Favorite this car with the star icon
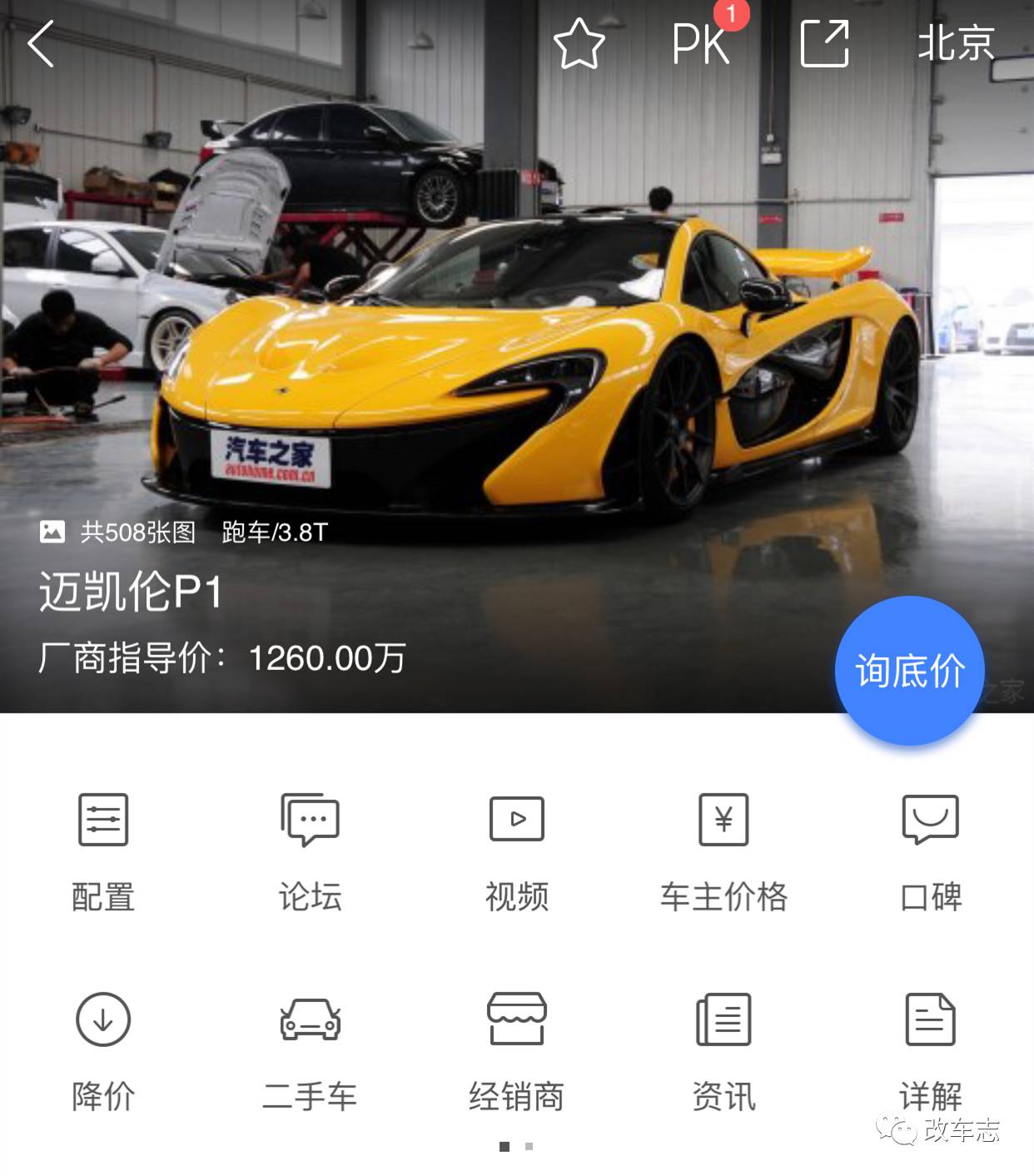Screen dimensions: 1034x1176 (x=579, y=43)
